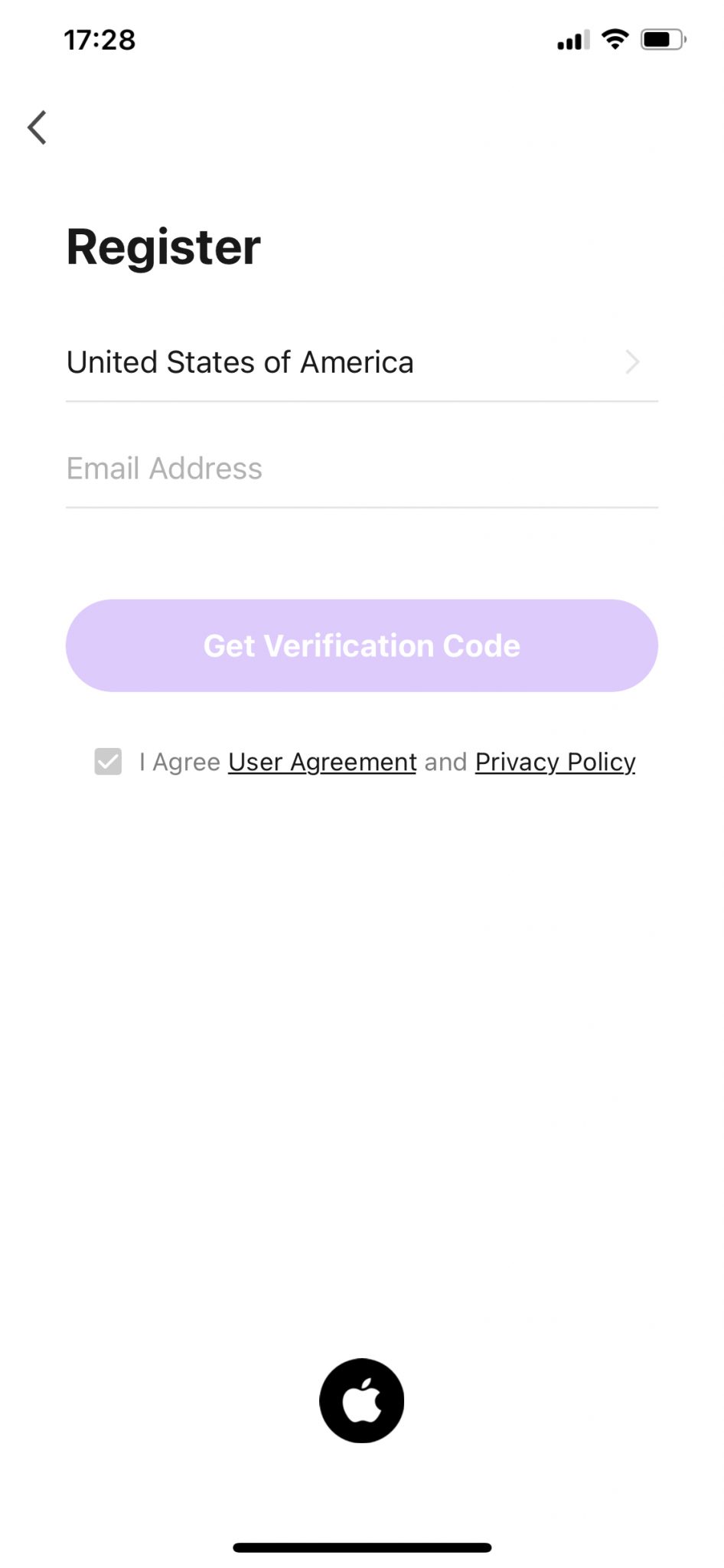Uncheck the I Agree checkbox
The image size is (724, 1568).
pos(108,762)
